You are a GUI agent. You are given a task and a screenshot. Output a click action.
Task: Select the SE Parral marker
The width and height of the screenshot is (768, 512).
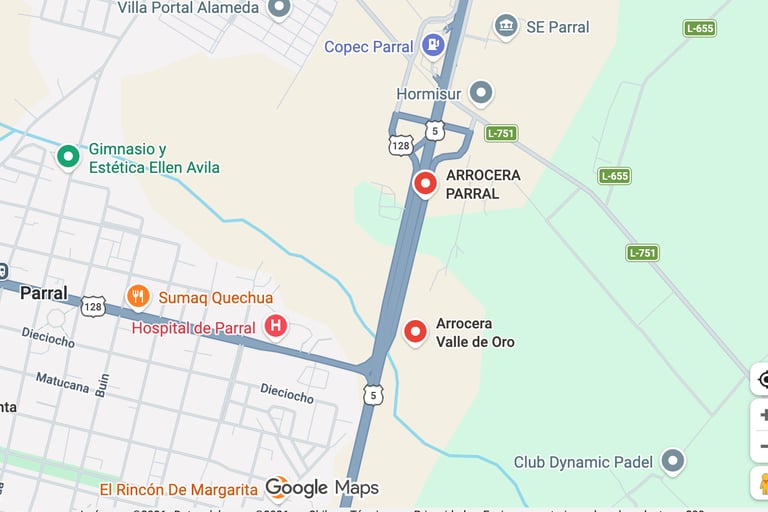tap(507, 25)
